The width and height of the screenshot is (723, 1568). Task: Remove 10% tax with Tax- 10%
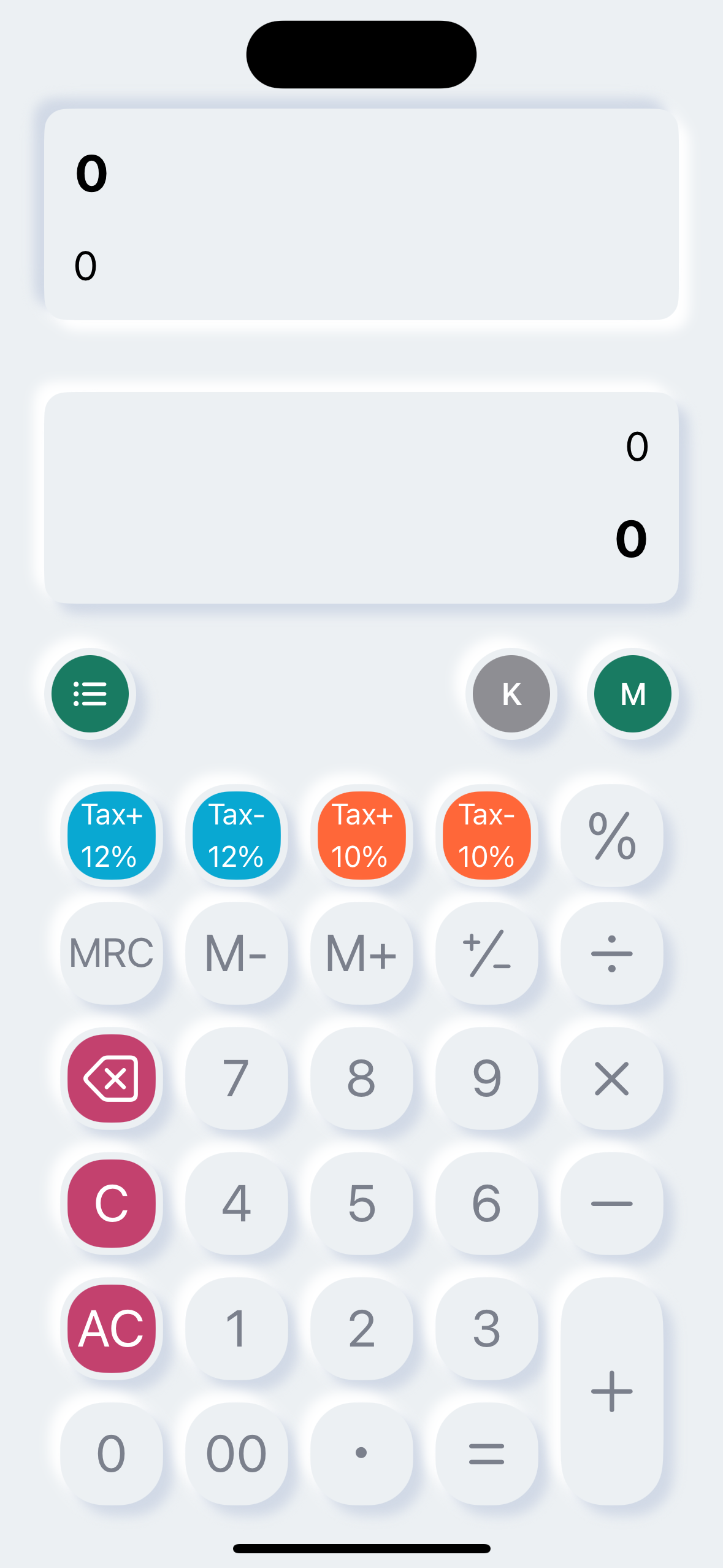tap(487, 836)
